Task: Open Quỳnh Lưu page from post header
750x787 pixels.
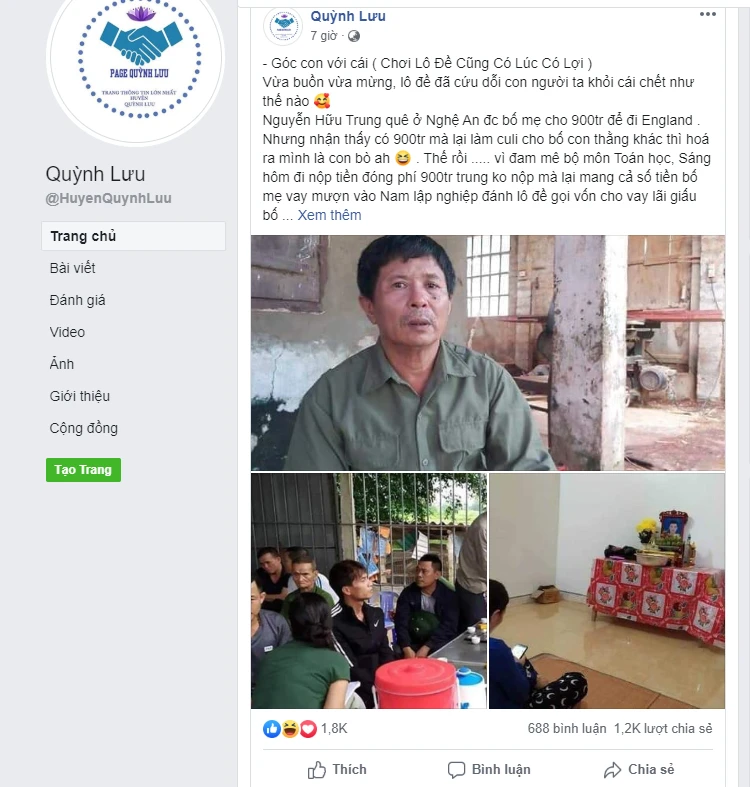Action: pyautogui.click(x=347, y=16)
